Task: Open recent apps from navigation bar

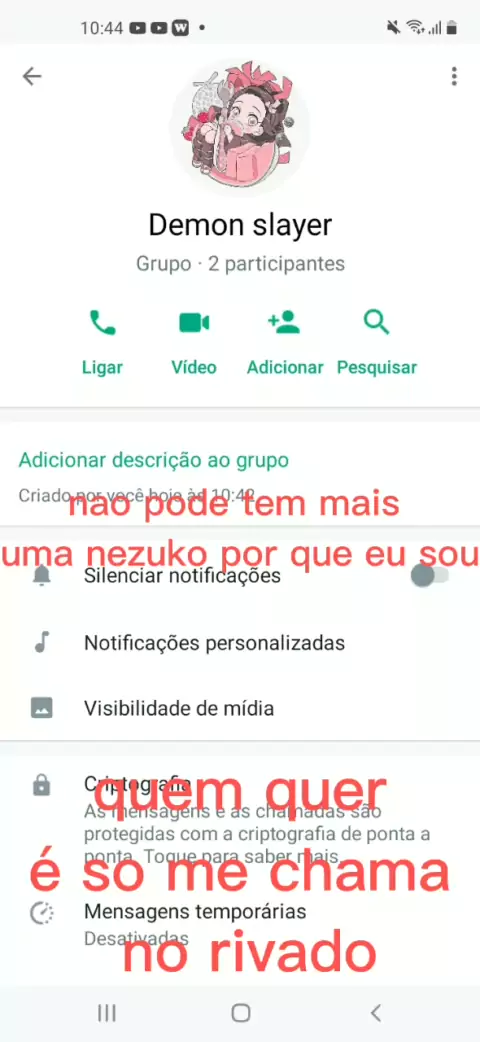Action: (106, 1013)
